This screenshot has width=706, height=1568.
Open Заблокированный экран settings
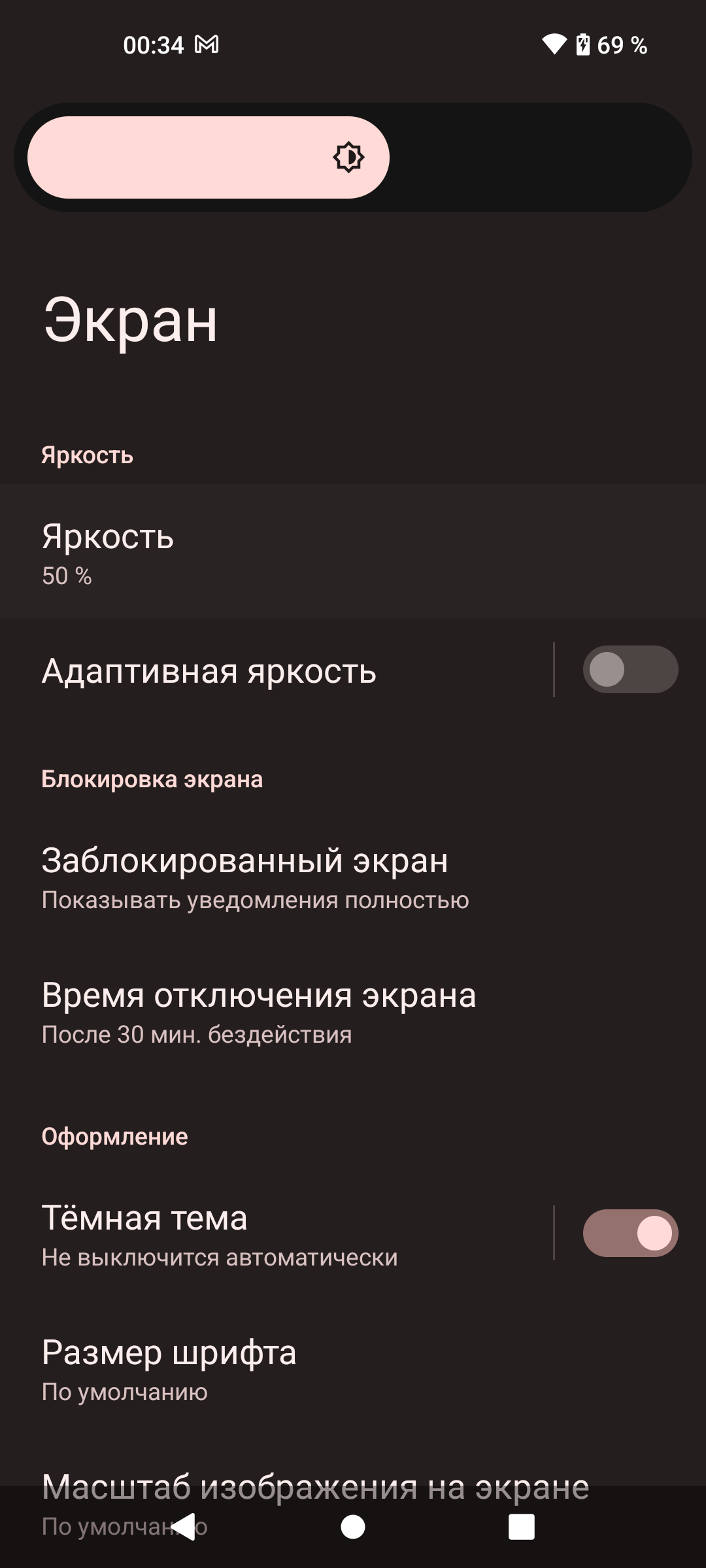(353, 877)
